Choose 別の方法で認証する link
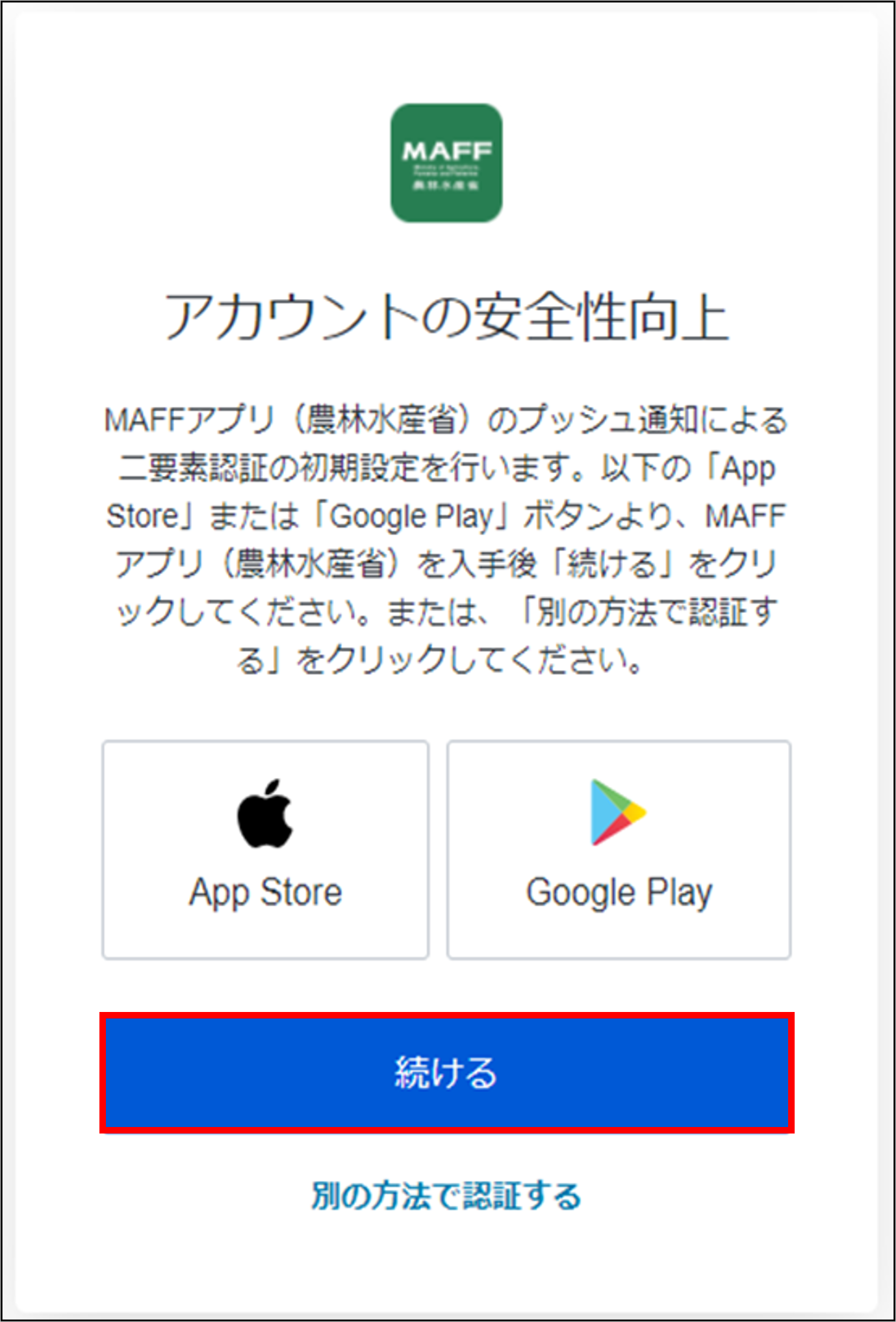Screen dimensions: 896x1322 (x=446, y=1196)
